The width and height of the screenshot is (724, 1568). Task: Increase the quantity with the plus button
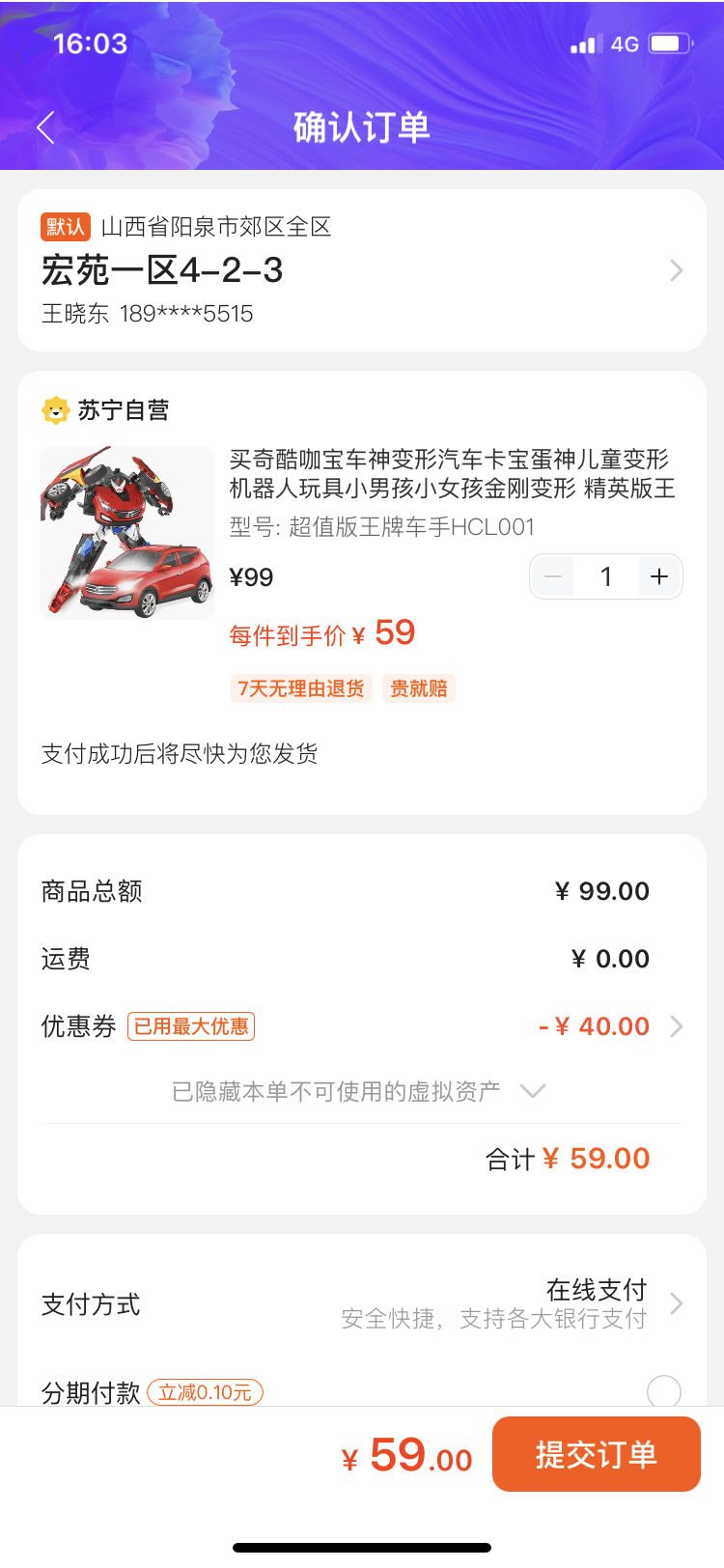coord(659,577)
